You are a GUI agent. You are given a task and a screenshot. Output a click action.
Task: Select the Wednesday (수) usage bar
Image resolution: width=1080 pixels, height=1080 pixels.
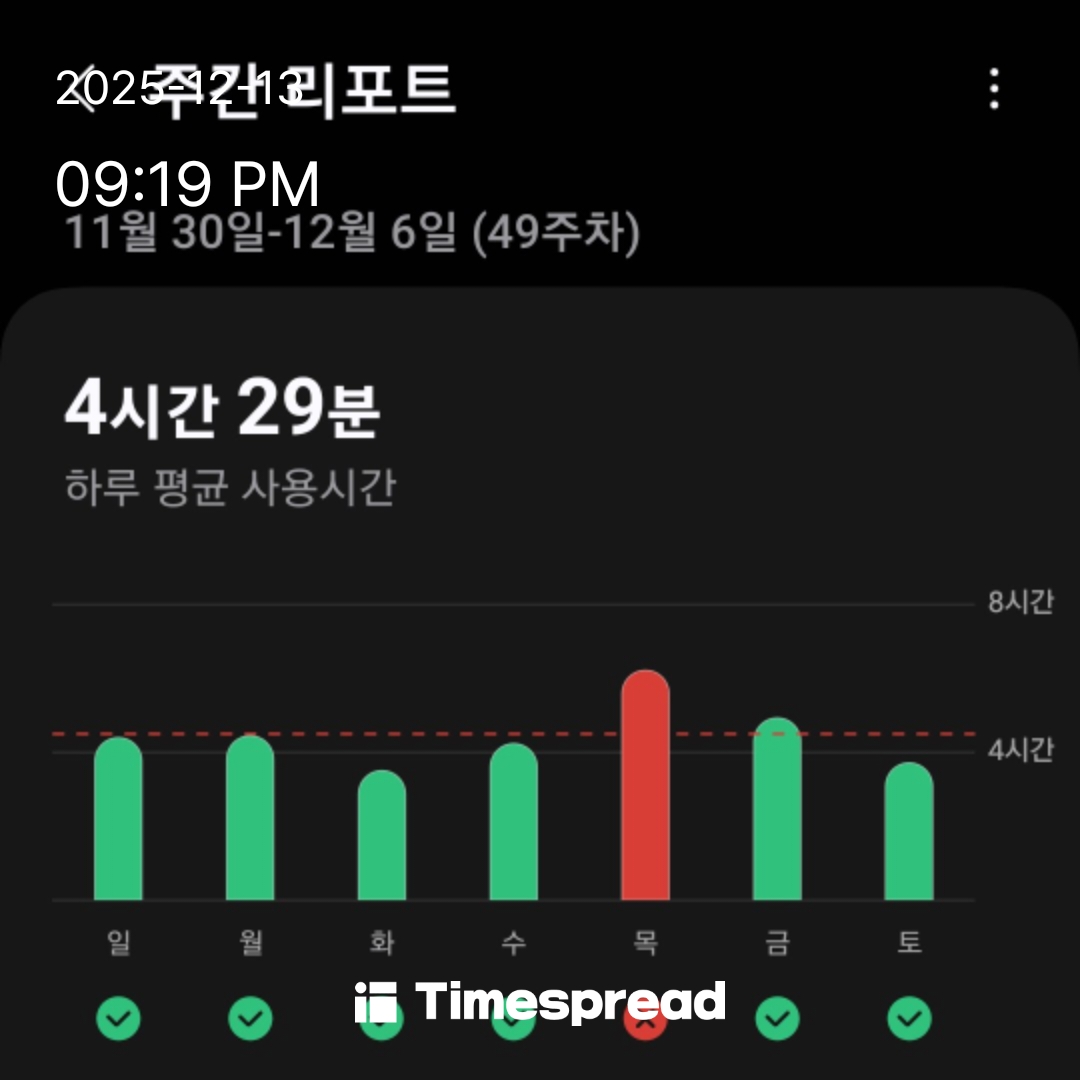513,822
